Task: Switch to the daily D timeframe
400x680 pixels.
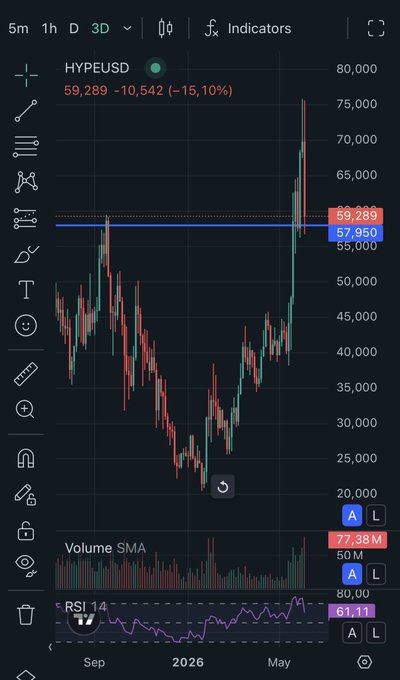Action: (74, 29)
